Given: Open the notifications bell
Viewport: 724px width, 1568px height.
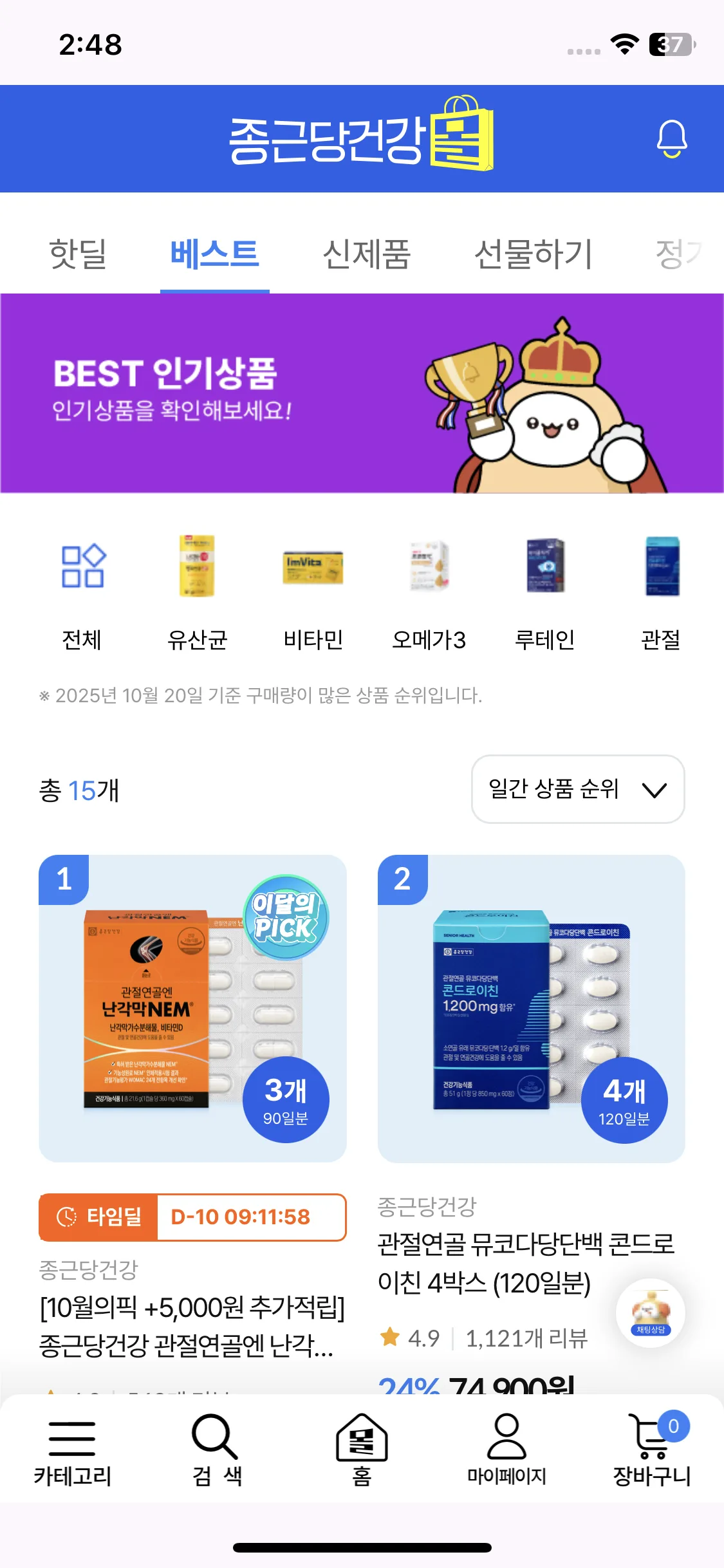Looking at the screenshot, I should (671, 138).
